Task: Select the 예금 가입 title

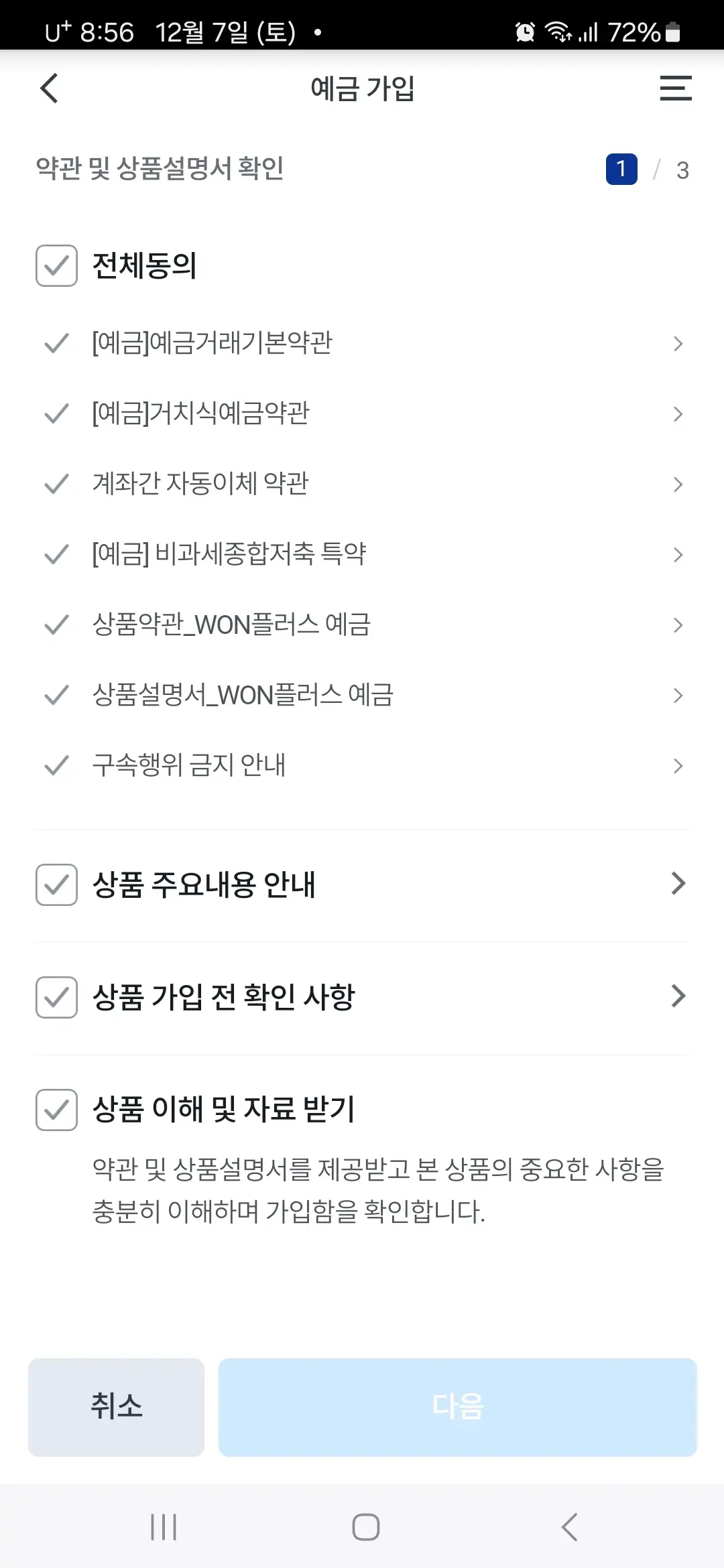Action: [362, 88]
